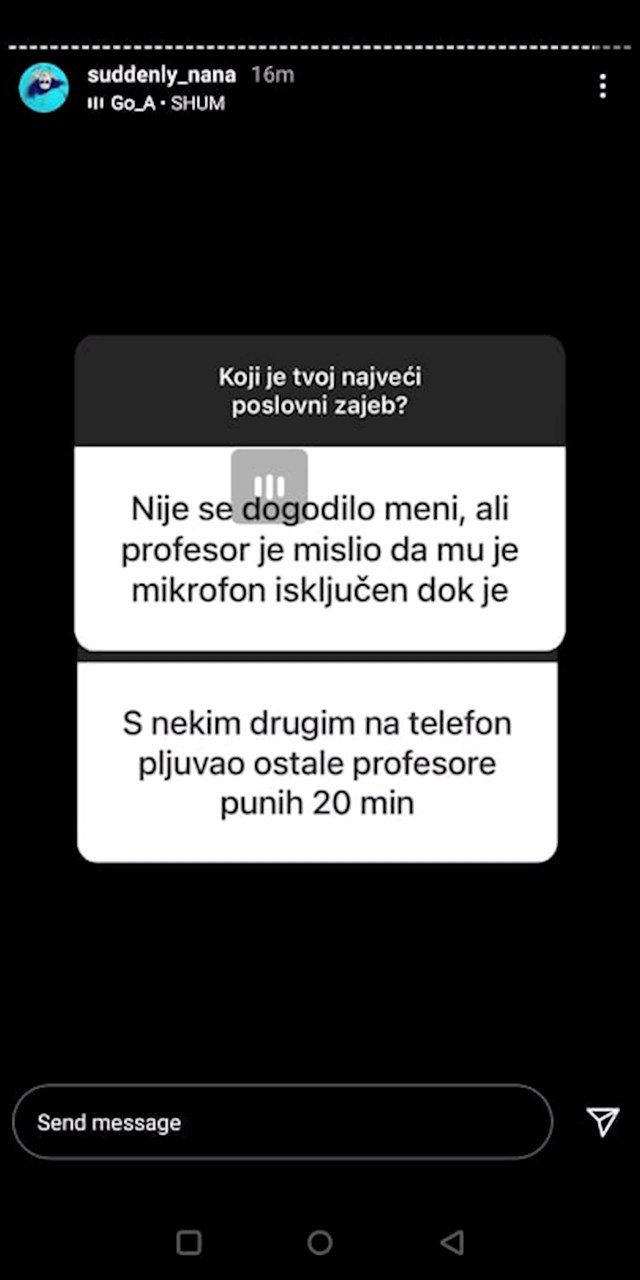Go to the home screen
Screen dimensions: 640x1280
coord(320,1242)
